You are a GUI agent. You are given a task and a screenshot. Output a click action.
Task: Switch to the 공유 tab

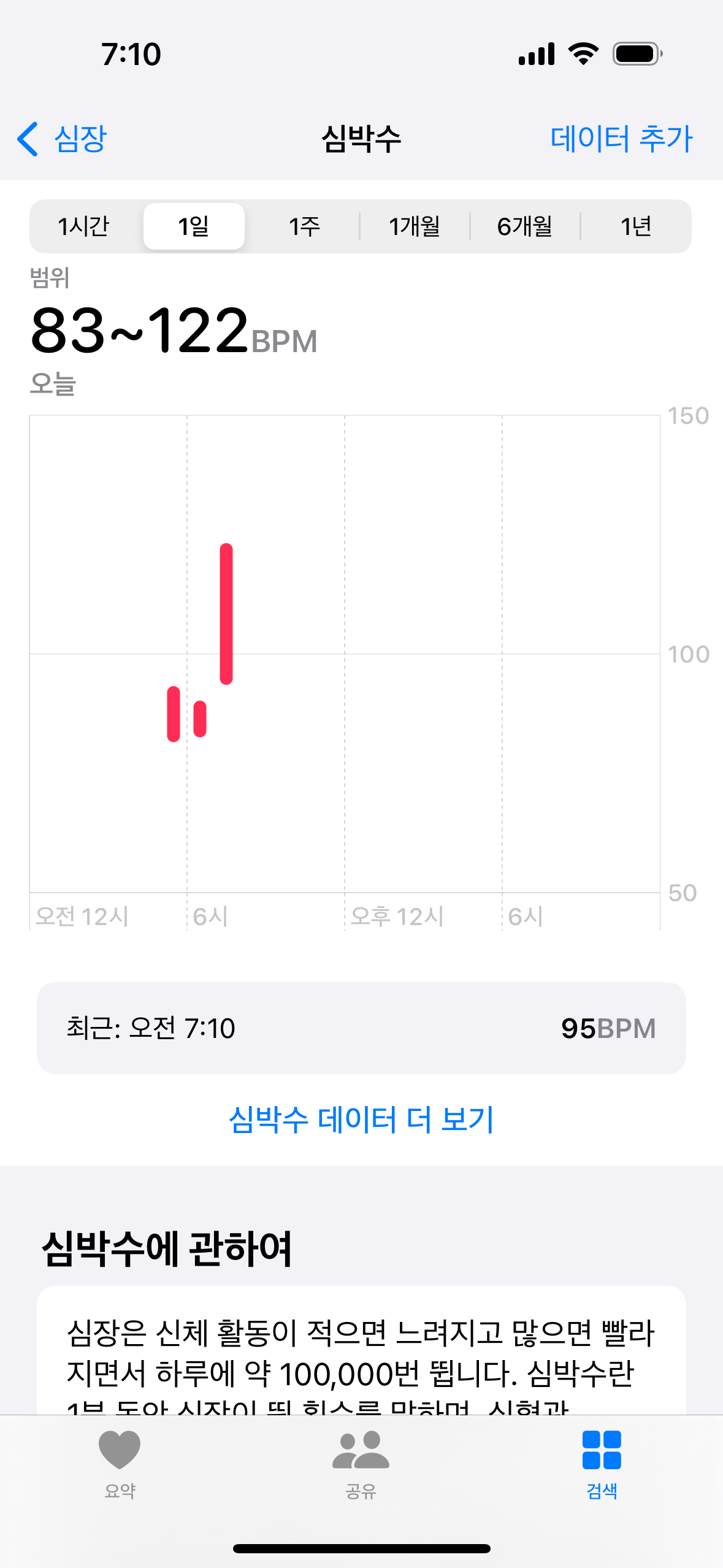pyautogui.click(x=361, y=1464)
